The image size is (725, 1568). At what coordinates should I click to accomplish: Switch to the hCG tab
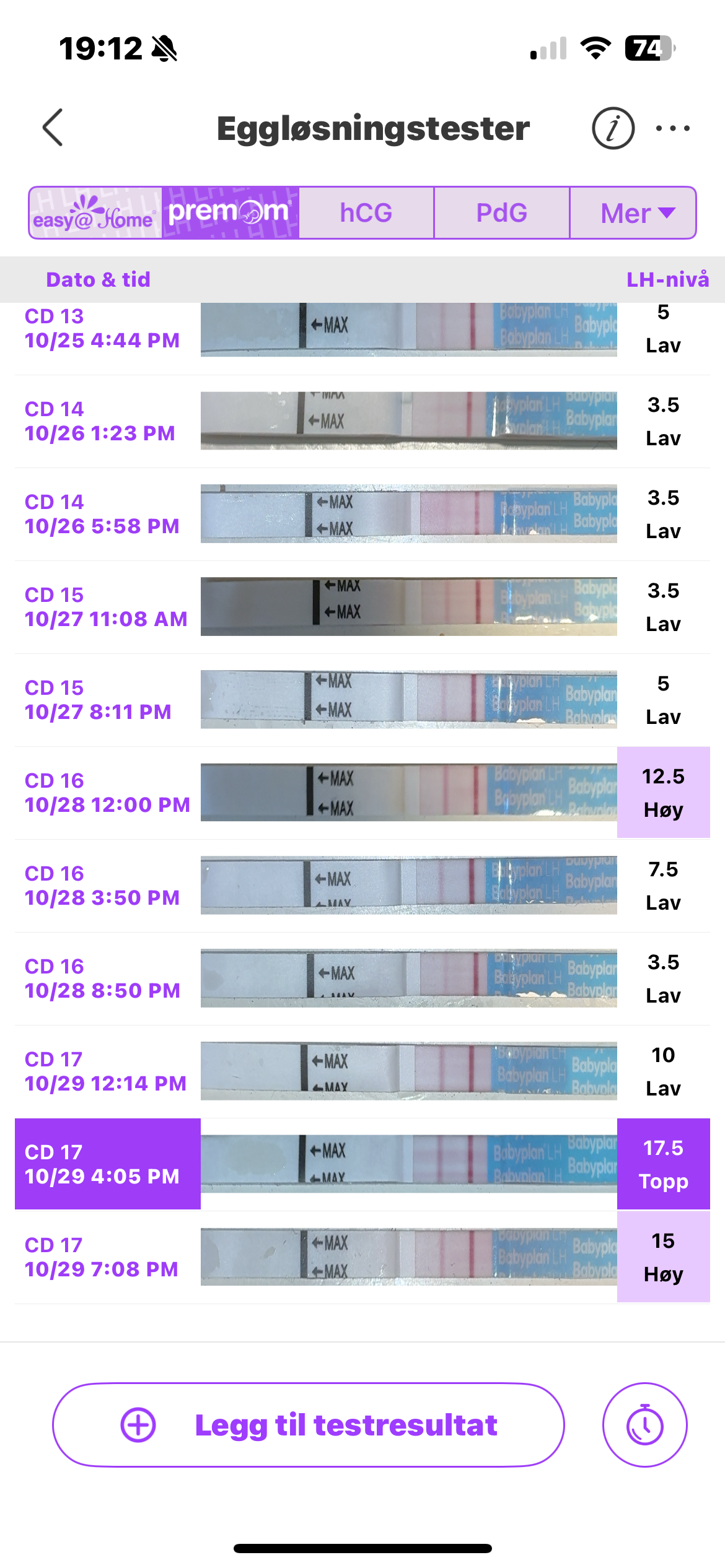pos(366,213)
